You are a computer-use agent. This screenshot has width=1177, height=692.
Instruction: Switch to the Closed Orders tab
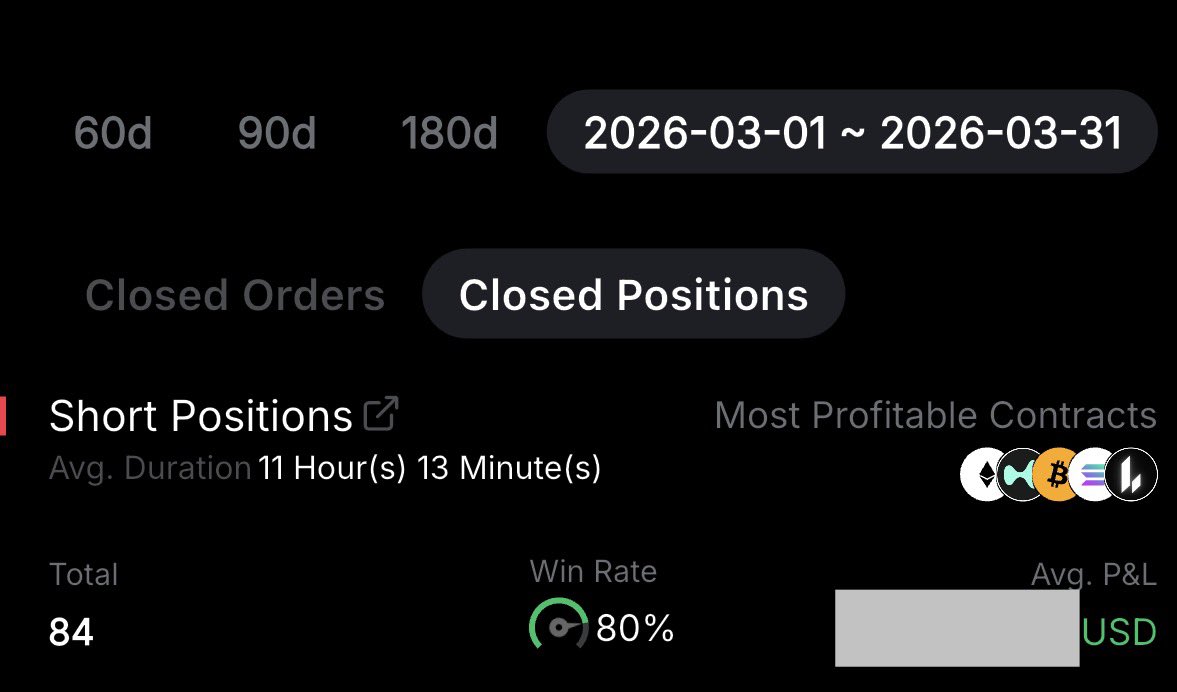click(x=235, y=295)
